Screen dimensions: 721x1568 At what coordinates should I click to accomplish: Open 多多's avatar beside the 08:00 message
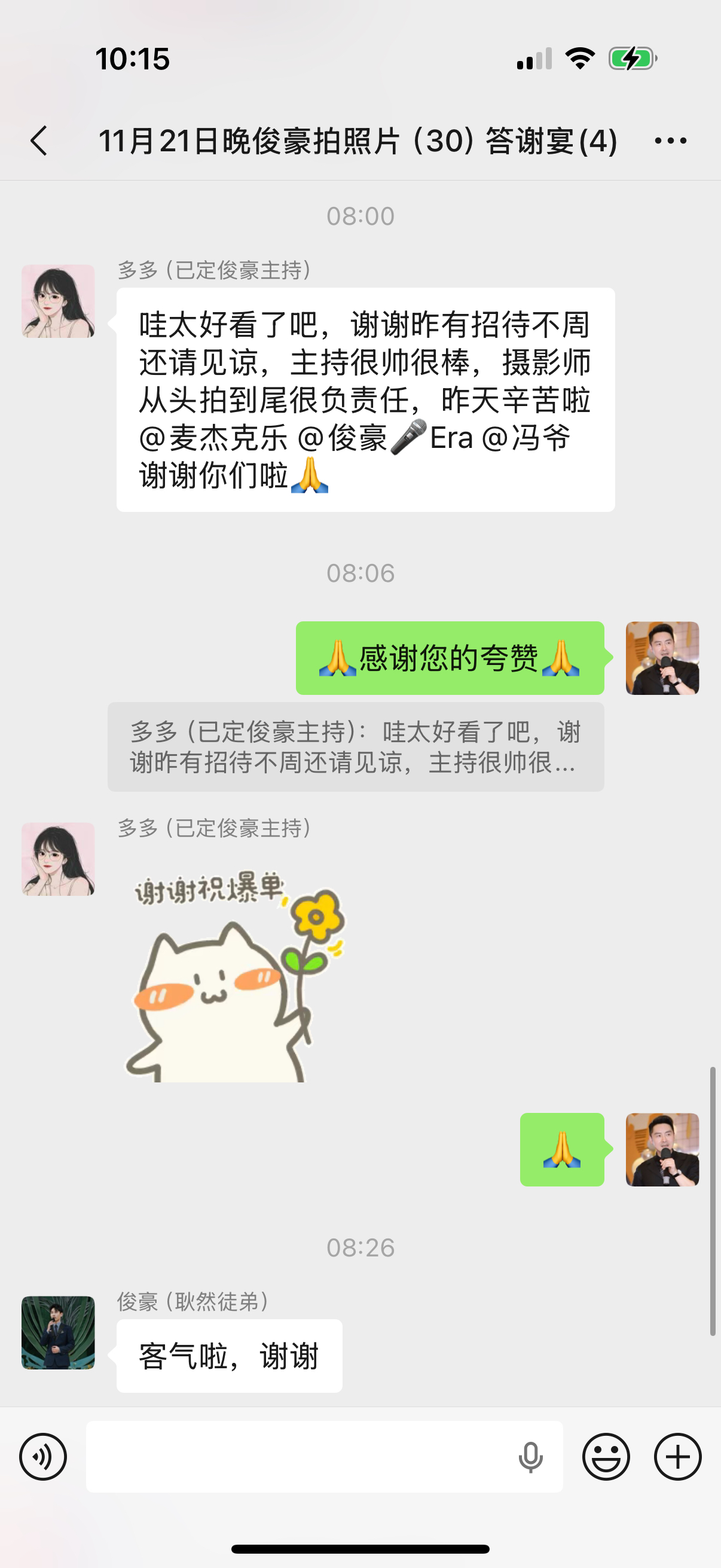click(x=59, y=301)
